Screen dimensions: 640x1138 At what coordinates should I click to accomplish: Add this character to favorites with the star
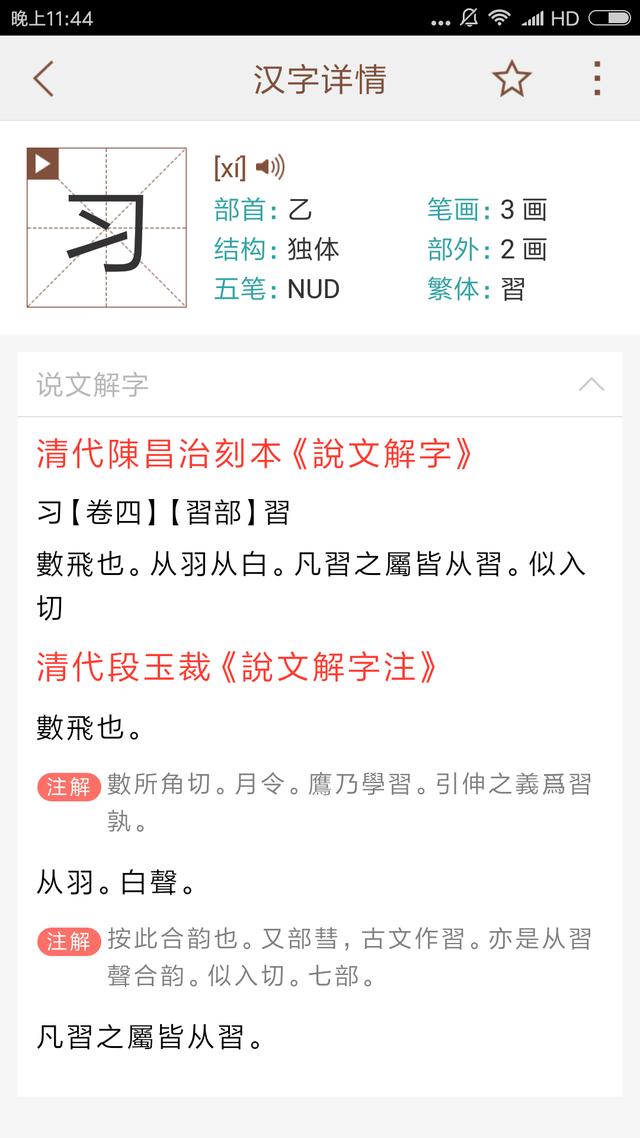click(512, 78)
